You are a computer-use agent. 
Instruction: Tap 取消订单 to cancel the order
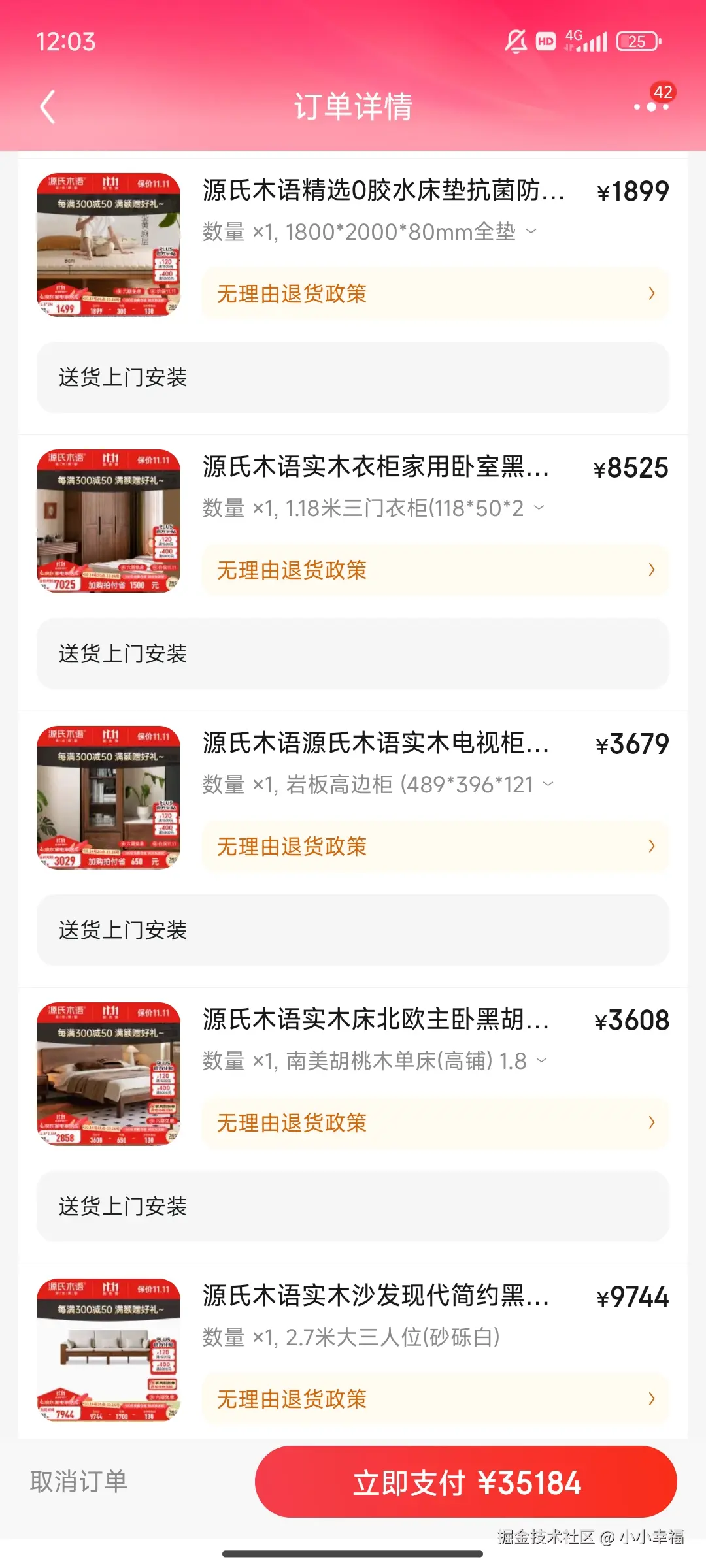pos(78,1482)
